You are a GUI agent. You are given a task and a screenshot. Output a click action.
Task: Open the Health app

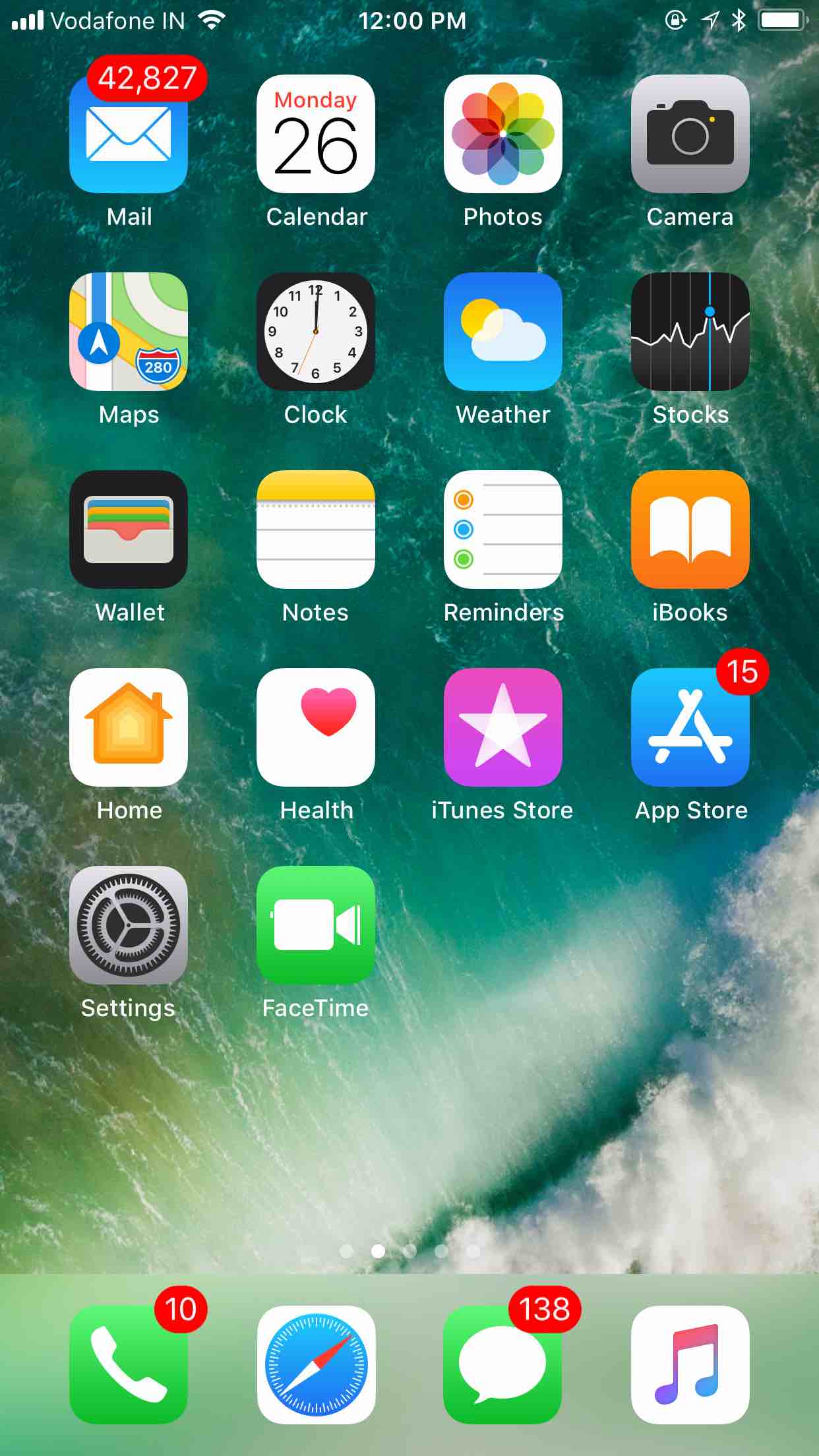(316, 727)
